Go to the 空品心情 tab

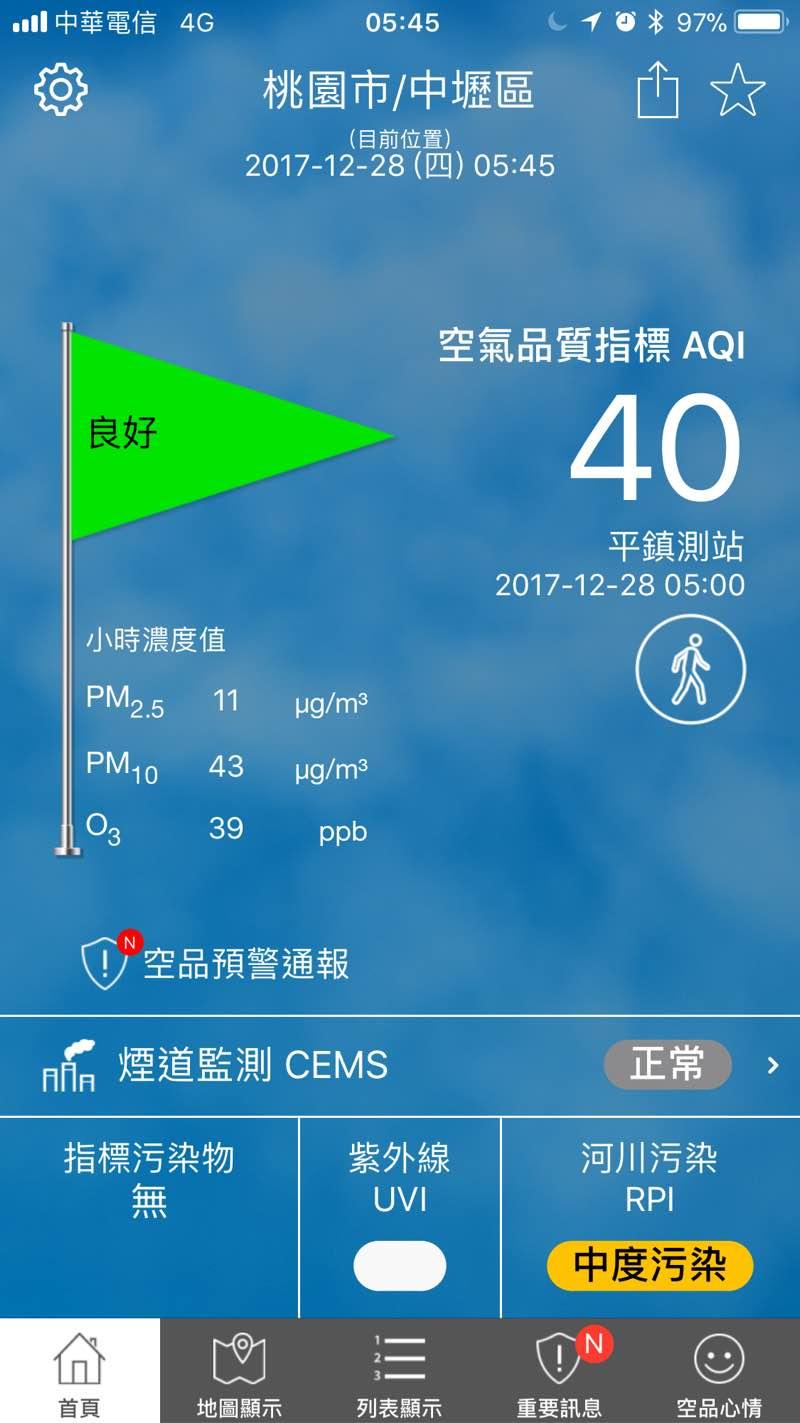(719, 1372)
